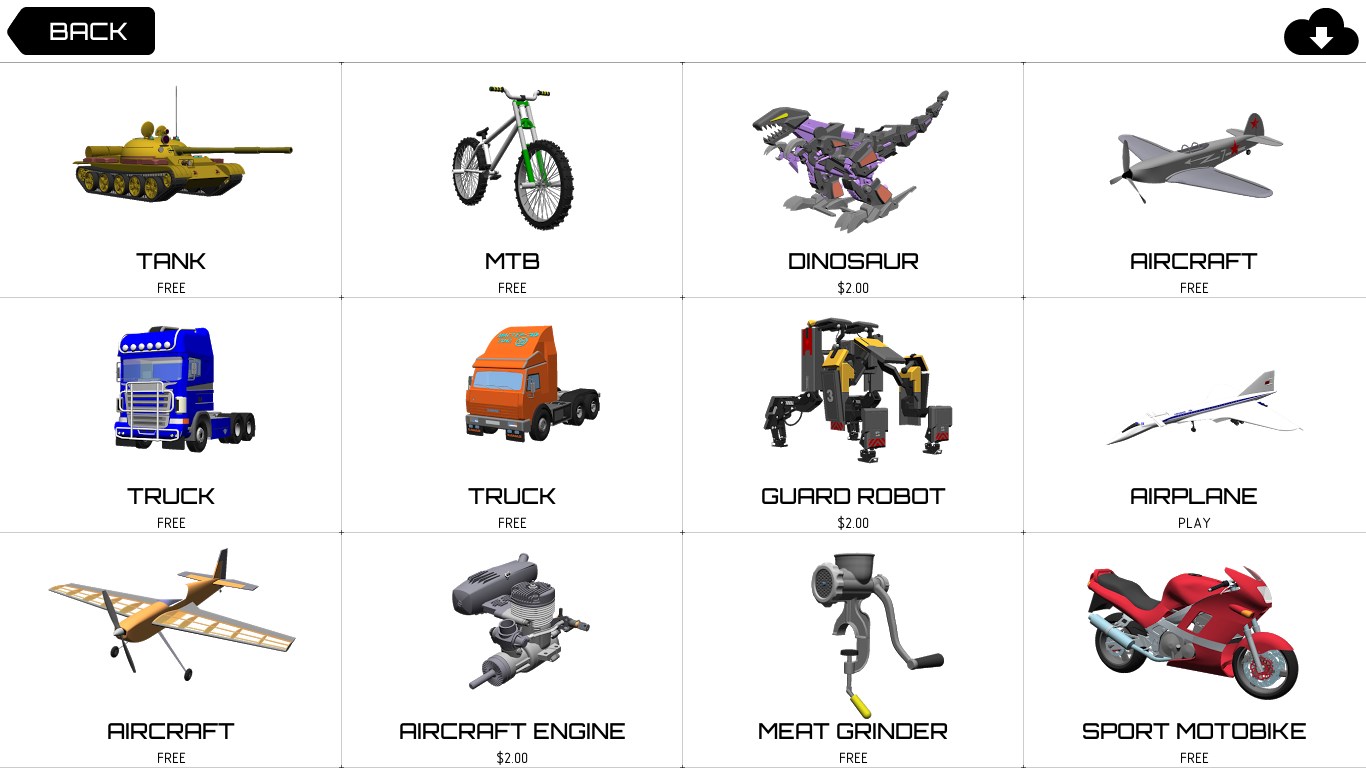This screenshot has width=1366, height=768.
Task: Open the Meat Grinder model
Action: (x=853, y=650)
